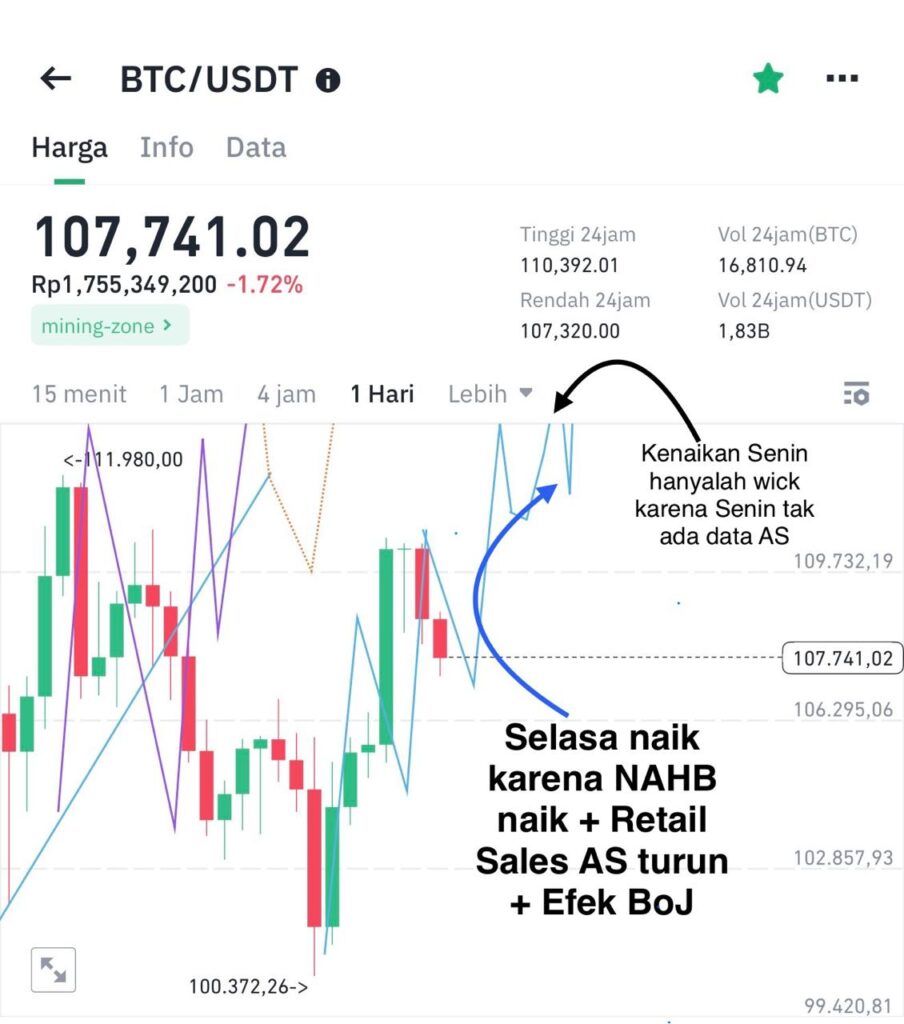Viewport: 904px width, 1024px height.
Task: Select the 15 menit timeframe
Action: click(79, 394)
